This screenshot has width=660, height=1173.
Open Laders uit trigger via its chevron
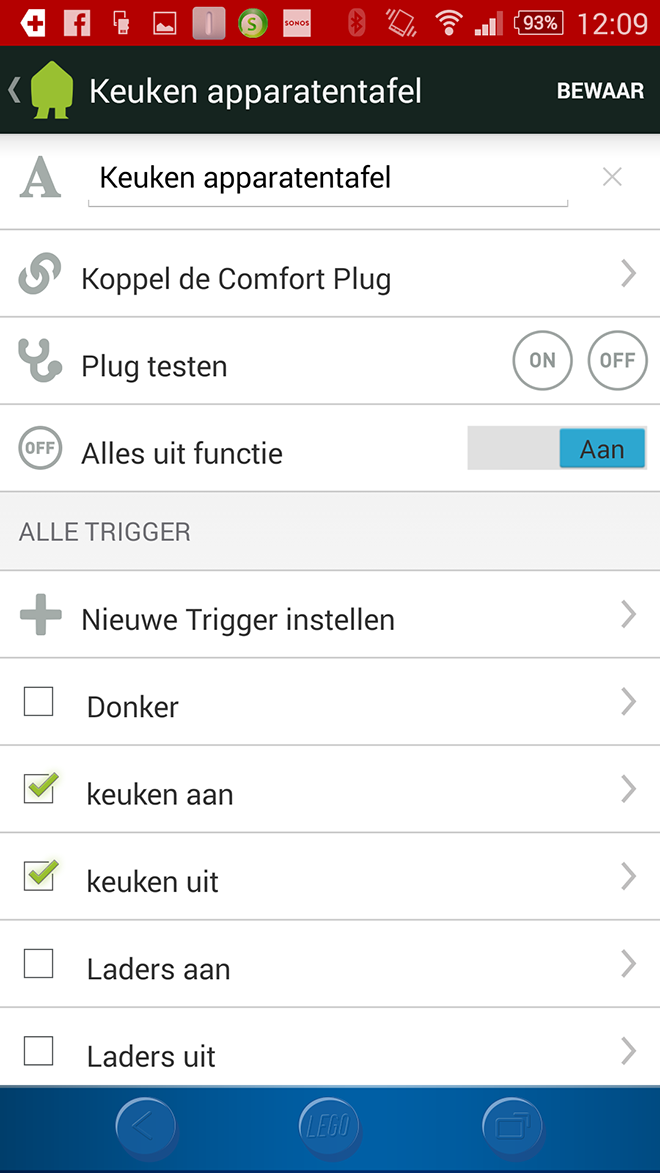[x=629, y=1051]
